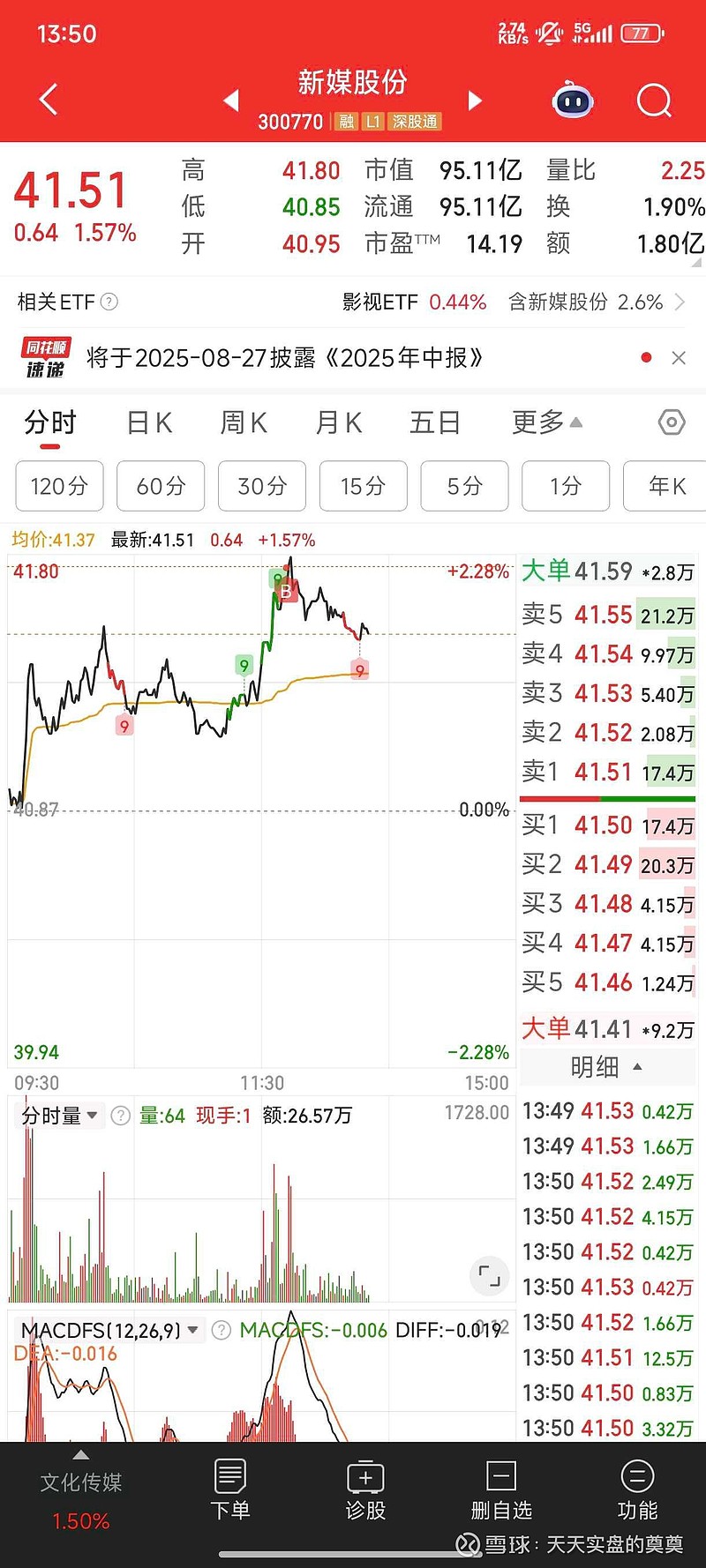Switch to the 五日 chart tab
The height and width of the screenshot is (1568, 706).
coord(435,422)
